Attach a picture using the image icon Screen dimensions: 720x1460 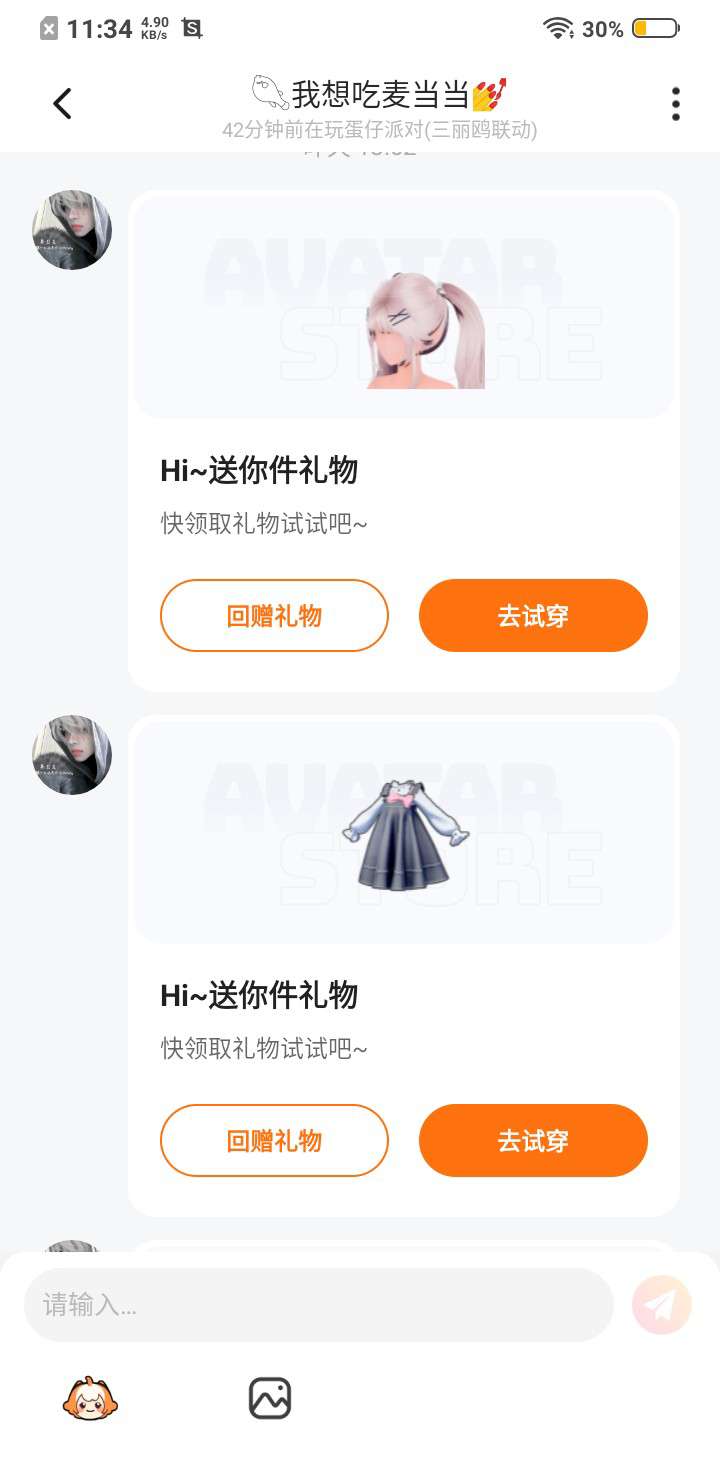pos(270,1398)
